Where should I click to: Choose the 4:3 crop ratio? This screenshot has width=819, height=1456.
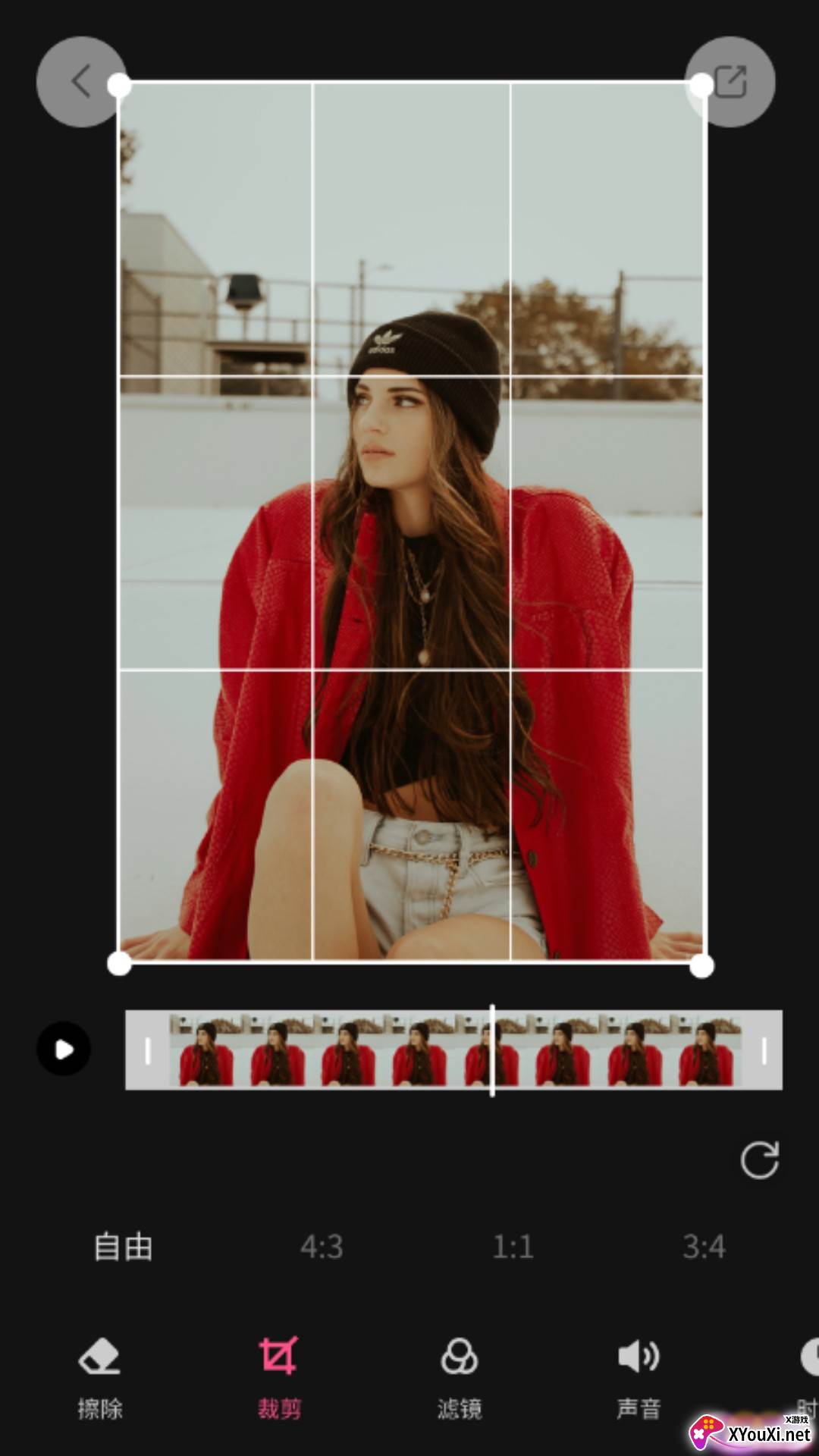(x=322, y=1247)
